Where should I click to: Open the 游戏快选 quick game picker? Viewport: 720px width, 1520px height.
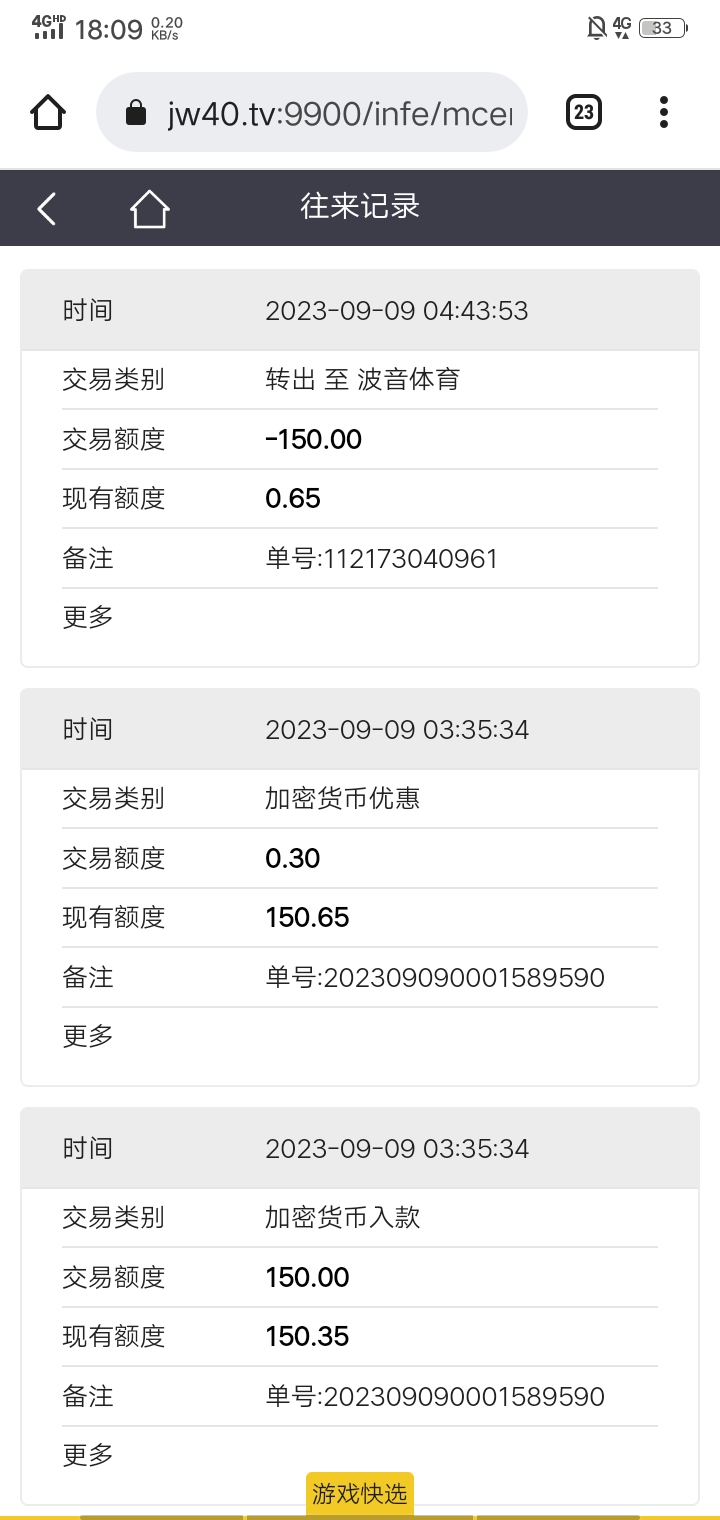tap(360, 1494)
